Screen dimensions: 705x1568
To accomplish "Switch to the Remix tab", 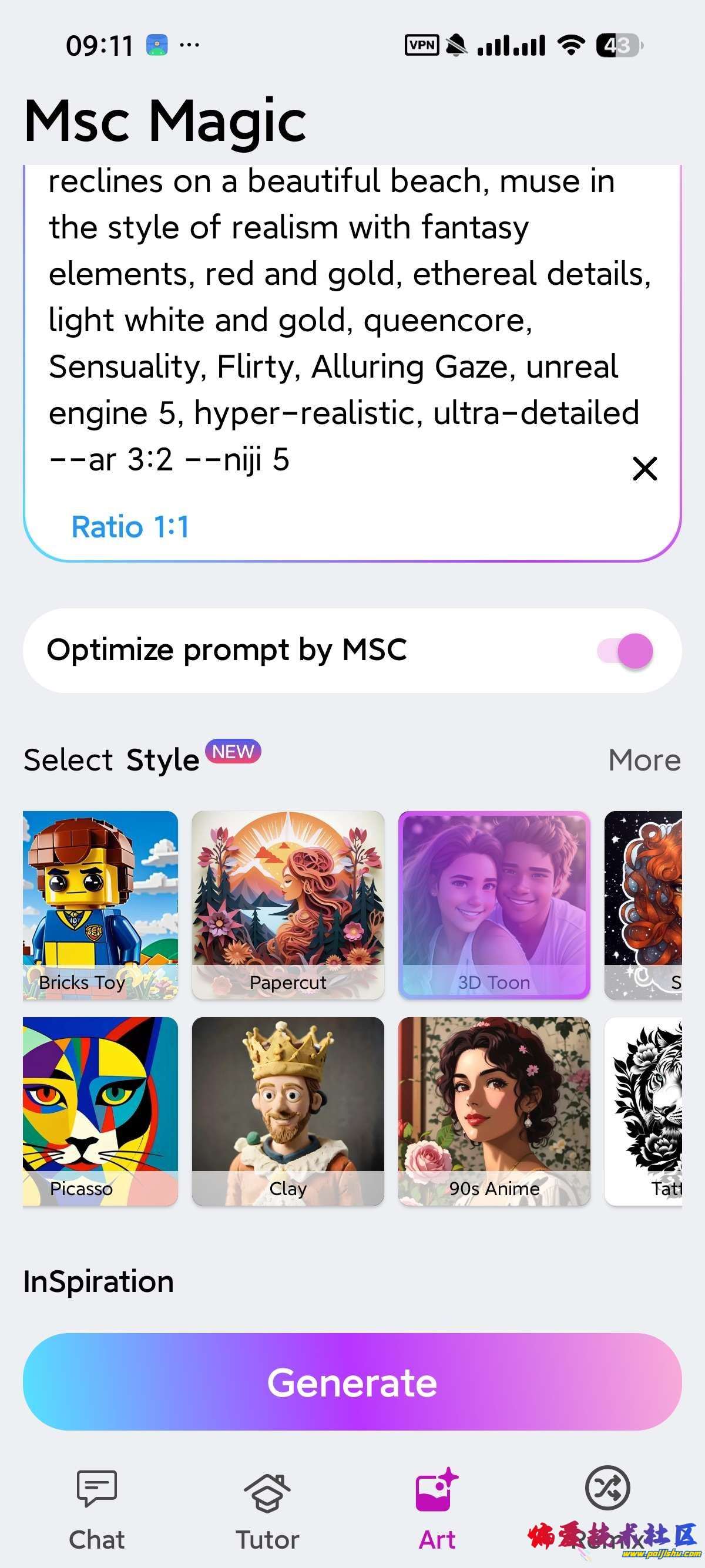I will point(607,1509).
